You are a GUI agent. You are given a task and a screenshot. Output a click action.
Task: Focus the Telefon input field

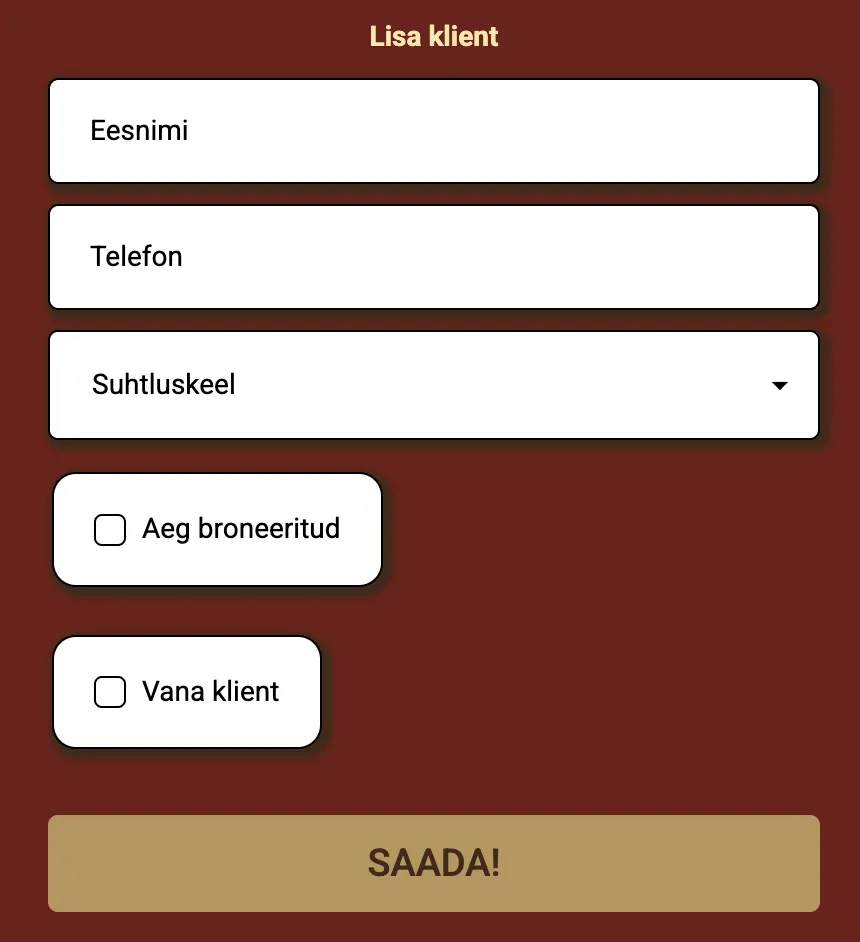tap(434, 257)
